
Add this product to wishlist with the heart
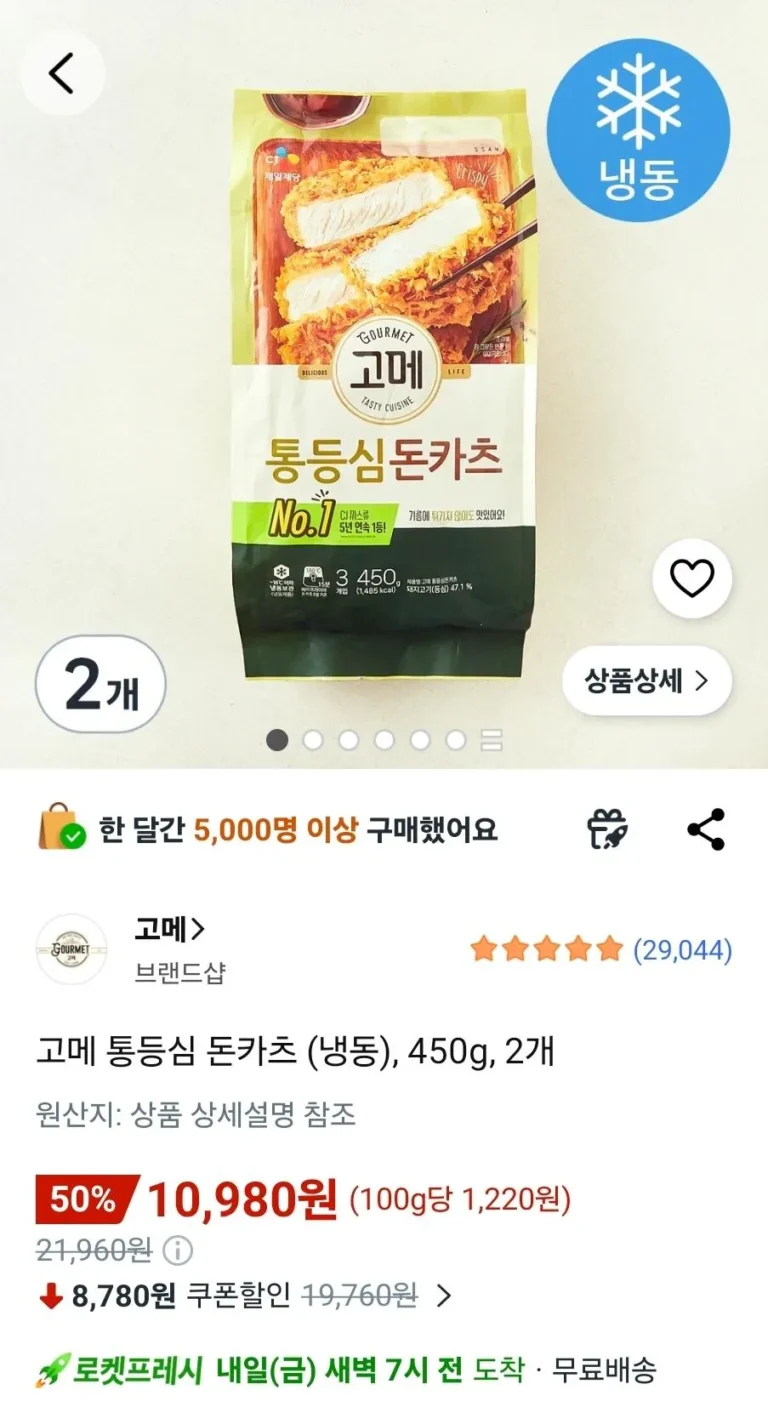click(x=692, y=578)
